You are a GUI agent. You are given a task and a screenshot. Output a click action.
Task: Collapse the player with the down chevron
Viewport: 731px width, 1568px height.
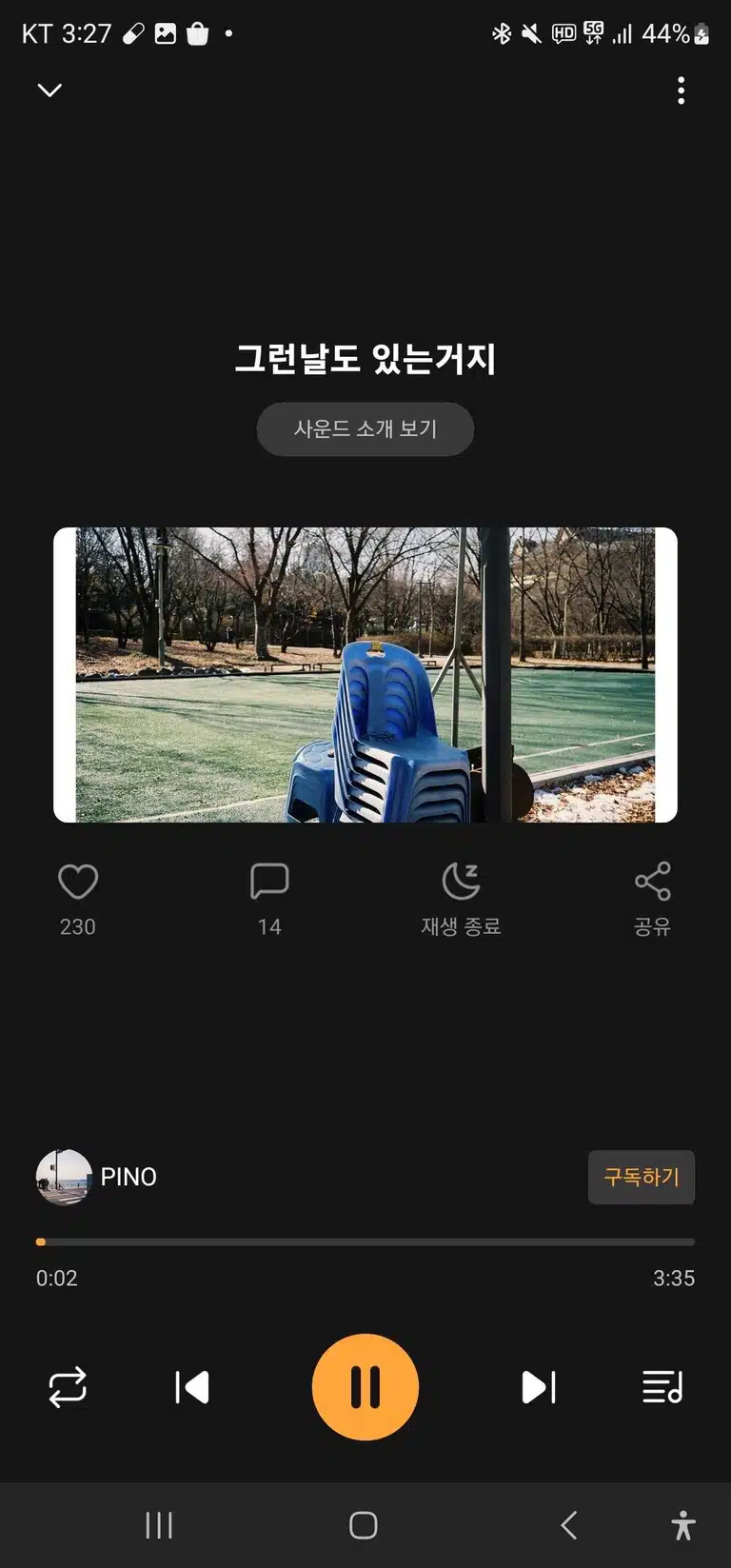pos(49,90)
